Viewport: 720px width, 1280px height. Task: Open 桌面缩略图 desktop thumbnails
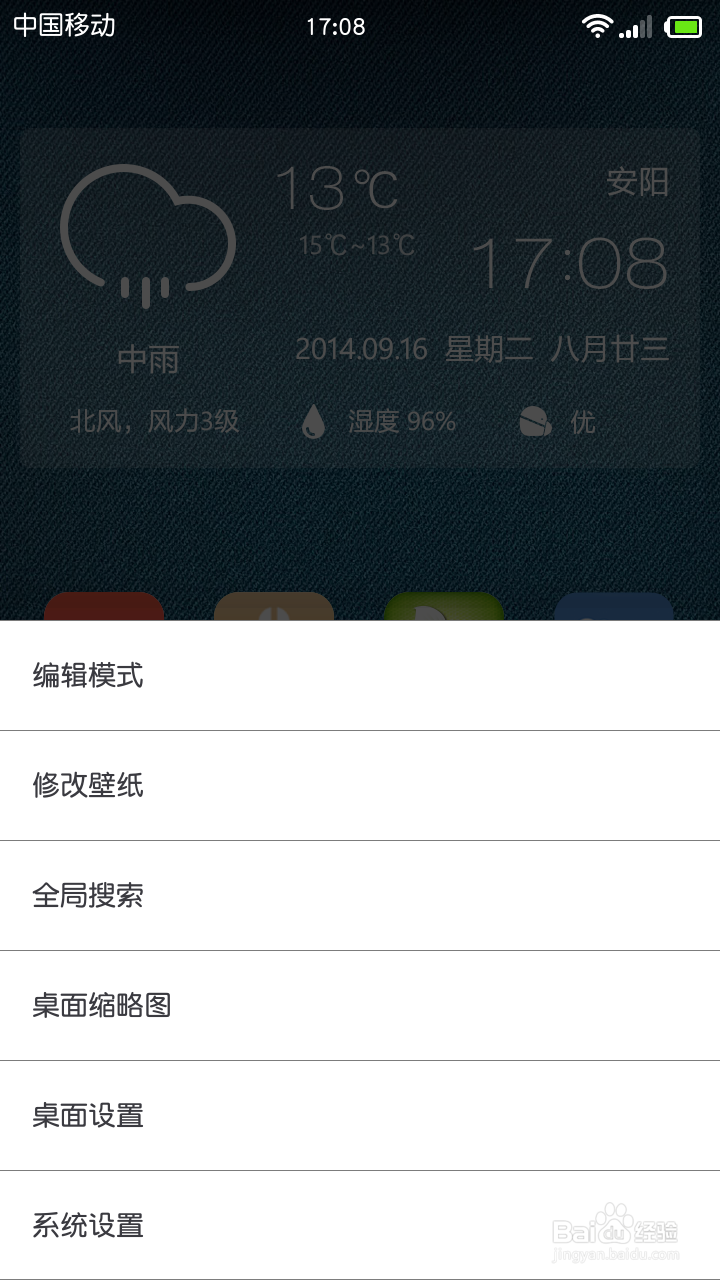pyautogui.click(x=102, y=1007)
